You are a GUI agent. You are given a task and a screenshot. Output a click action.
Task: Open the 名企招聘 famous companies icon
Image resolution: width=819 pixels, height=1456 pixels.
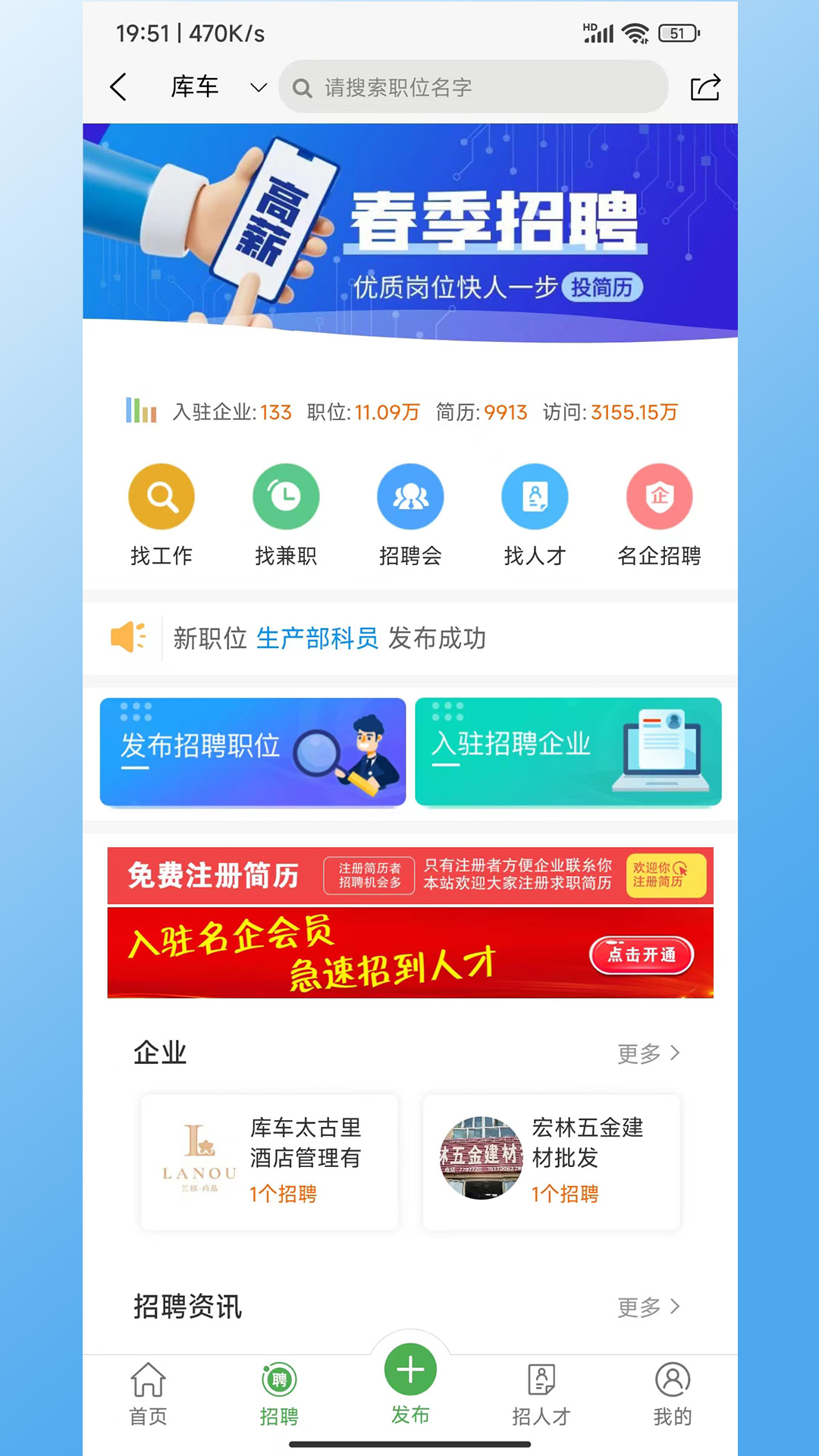coord(659,497)
